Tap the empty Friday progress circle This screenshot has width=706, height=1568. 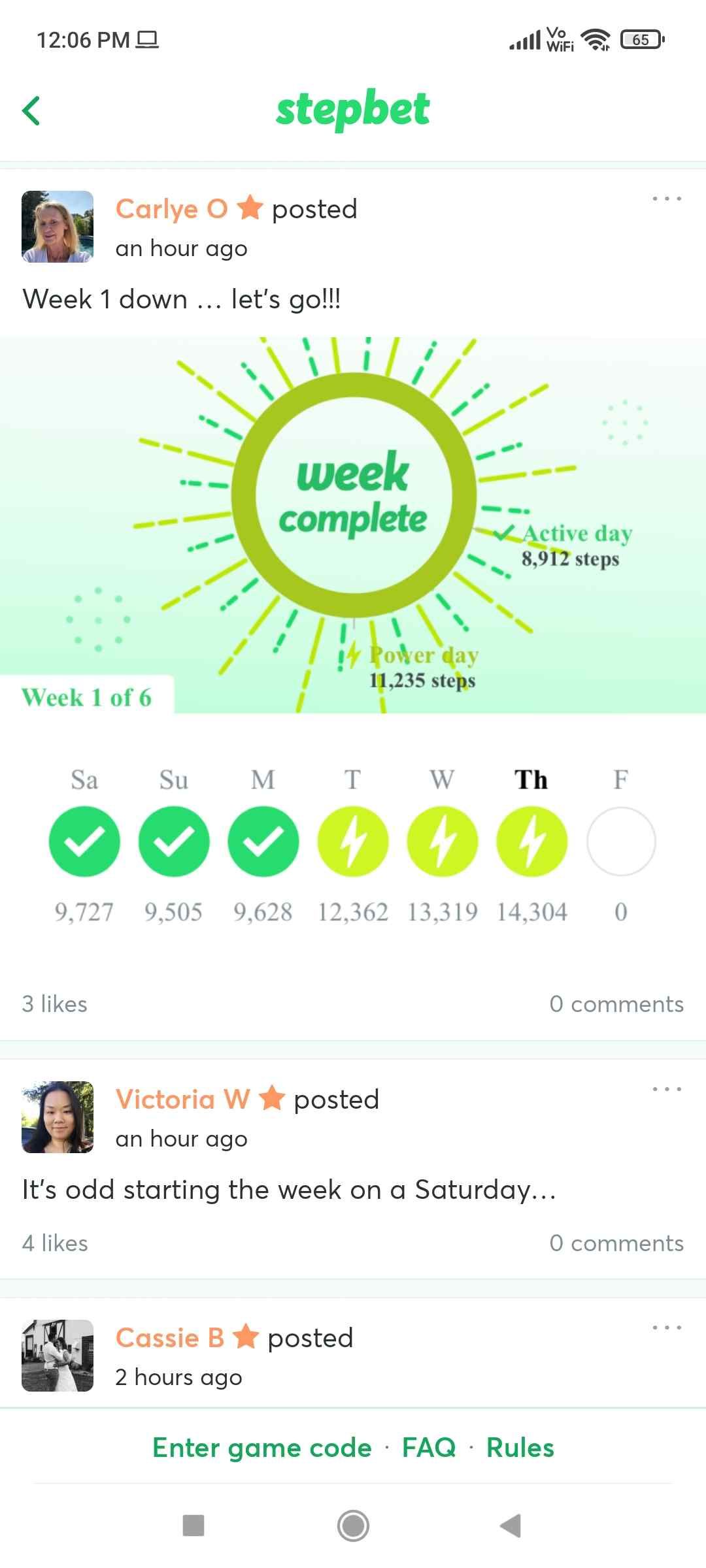click(620, 841)
